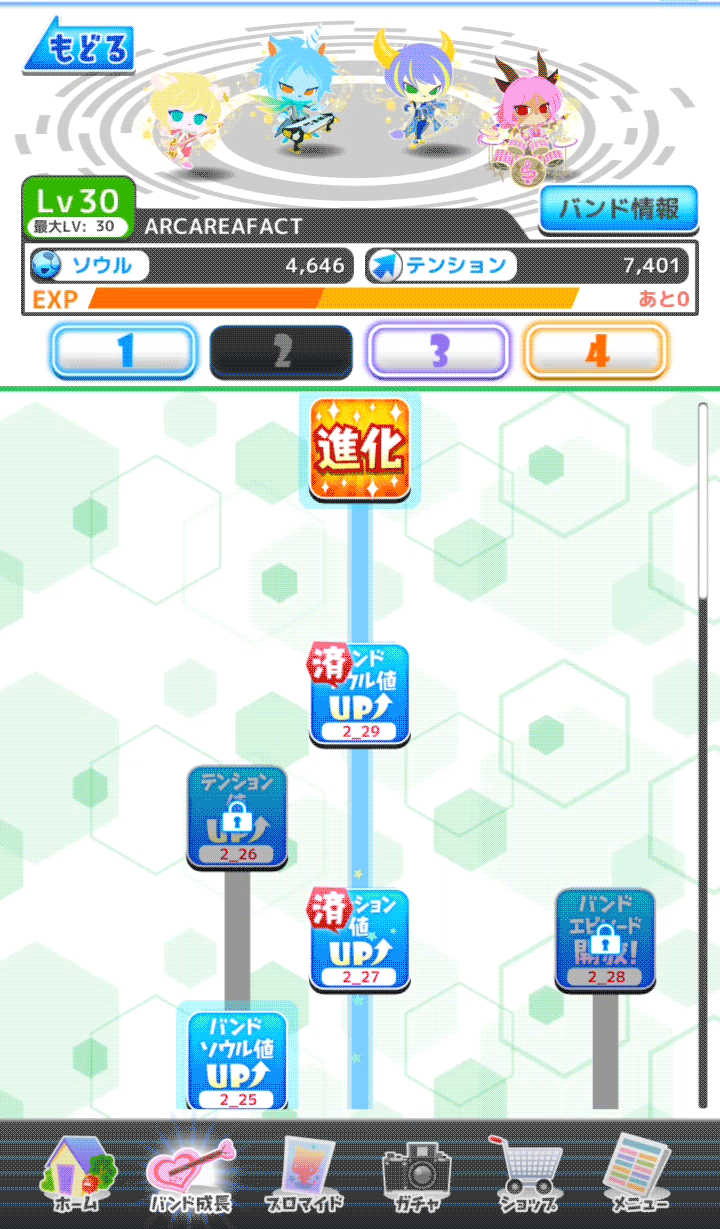Select band slot 2

coord(281,352)
